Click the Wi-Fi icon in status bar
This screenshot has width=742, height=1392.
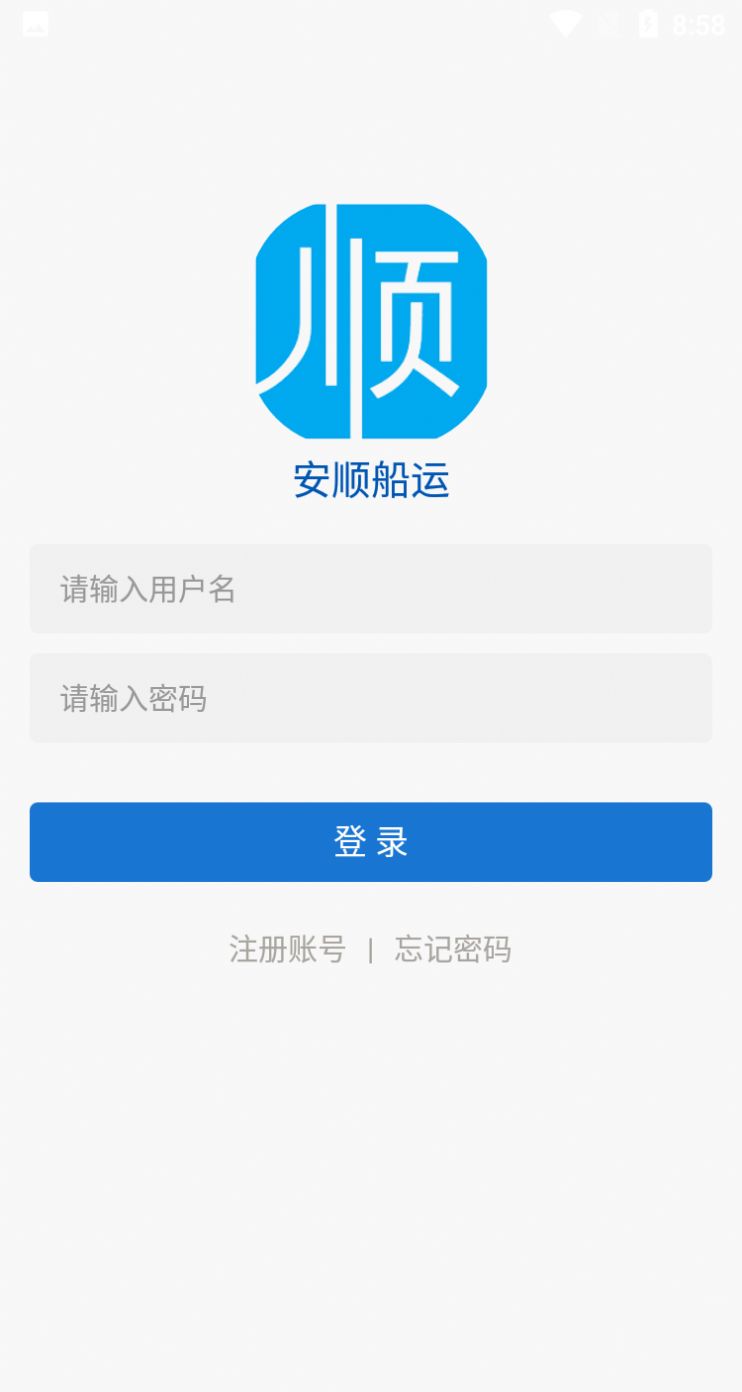[x=565, y=23]
